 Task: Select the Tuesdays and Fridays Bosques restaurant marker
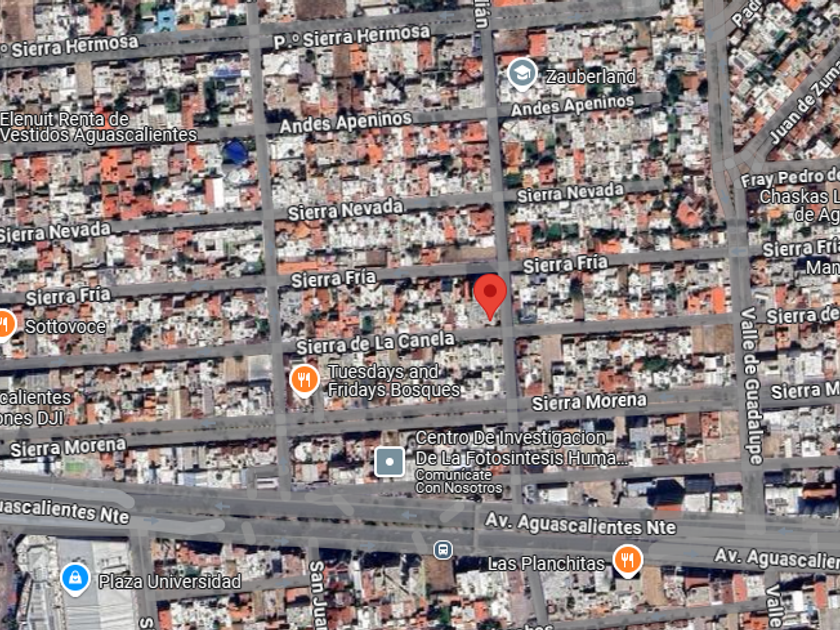pos(304,380)
